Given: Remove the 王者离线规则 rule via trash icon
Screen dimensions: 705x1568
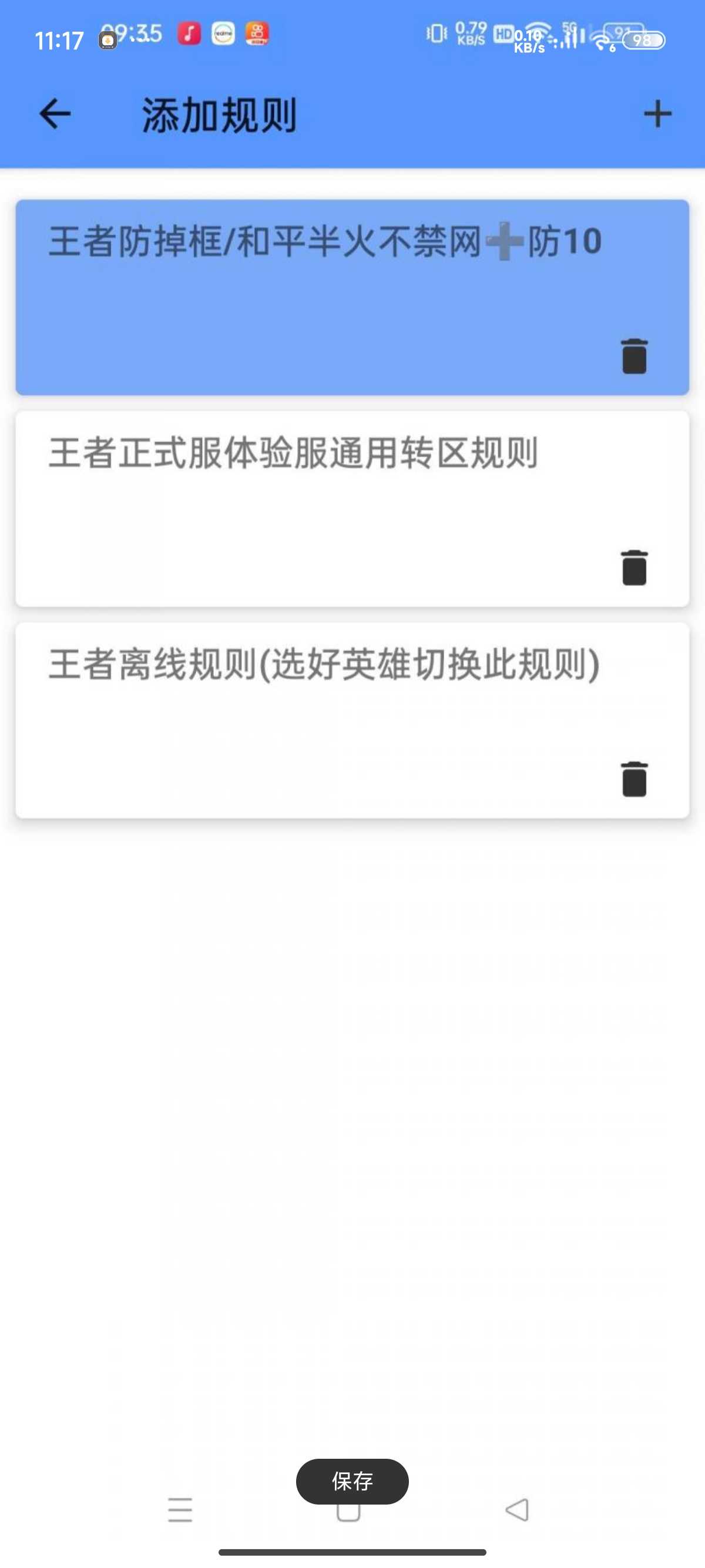Looking at the screenshot, I should tap(634, 779).
